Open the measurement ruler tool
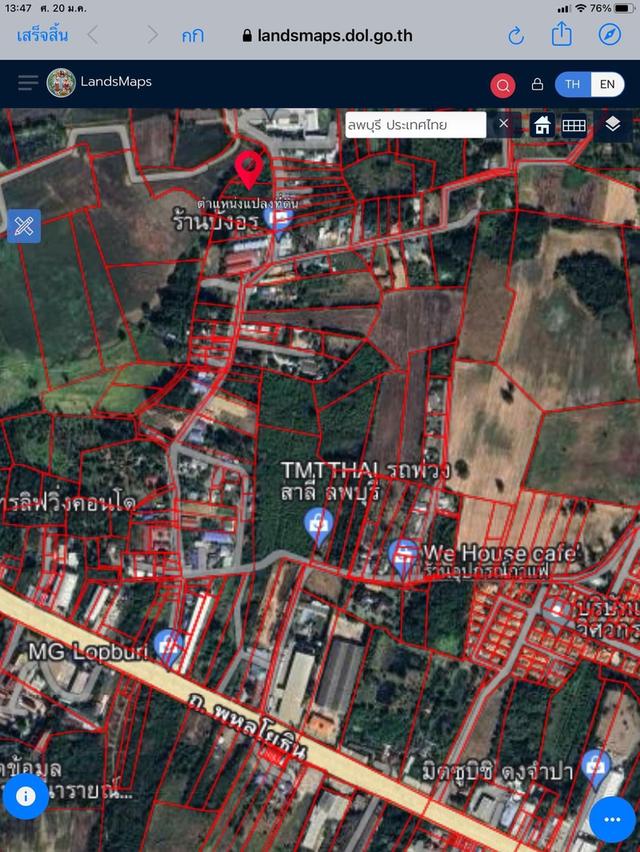640x852 pixels. [x=24, y=226]
